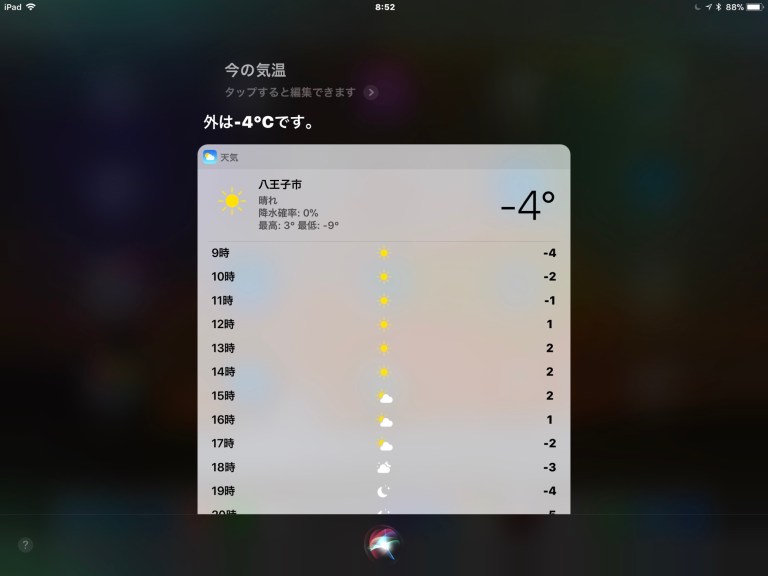Open the Siri help question mark
This screenshot has height=576, width=768.
click(x=25, y=545)
